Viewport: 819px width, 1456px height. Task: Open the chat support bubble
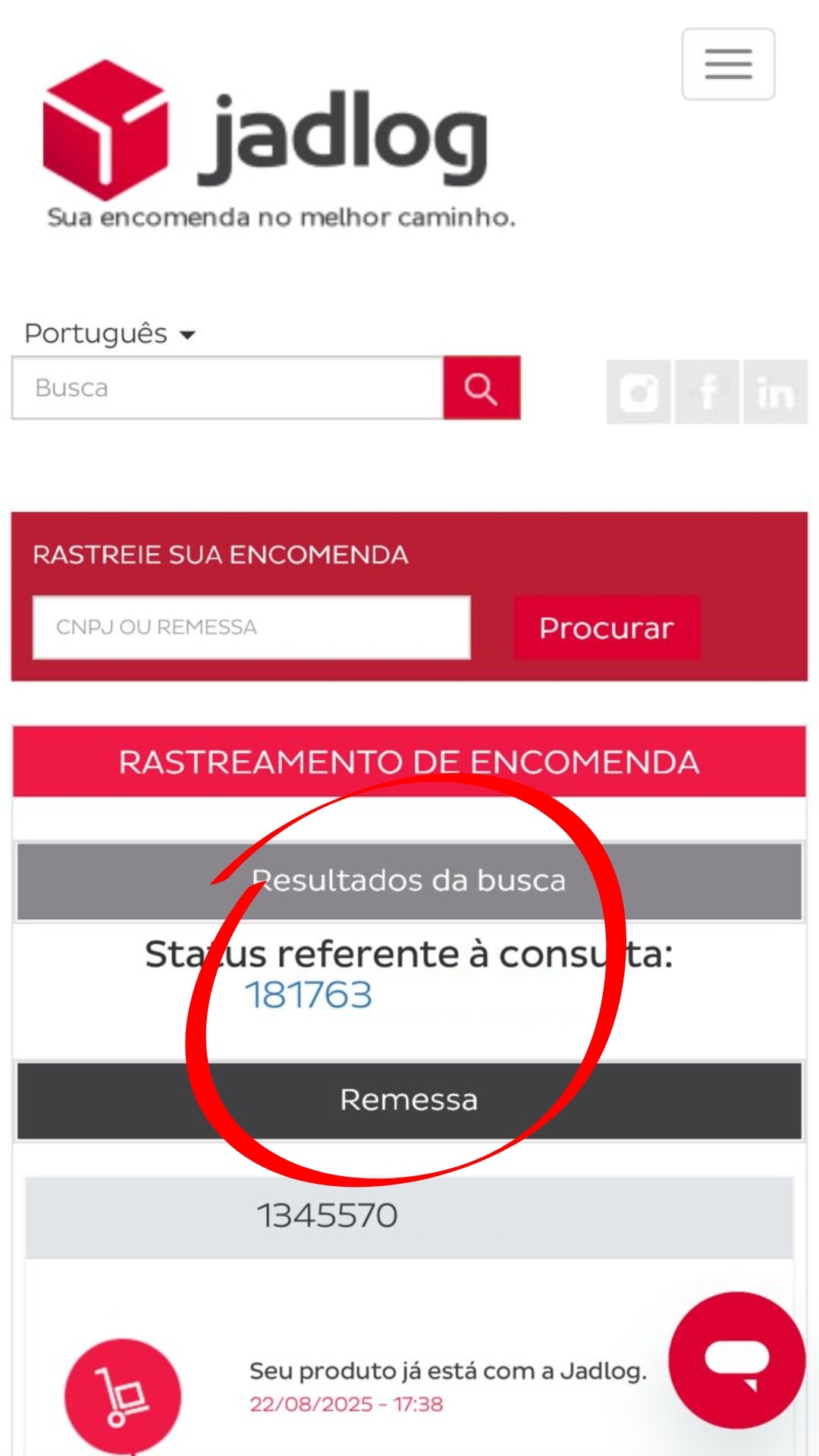click(736, 1360)
